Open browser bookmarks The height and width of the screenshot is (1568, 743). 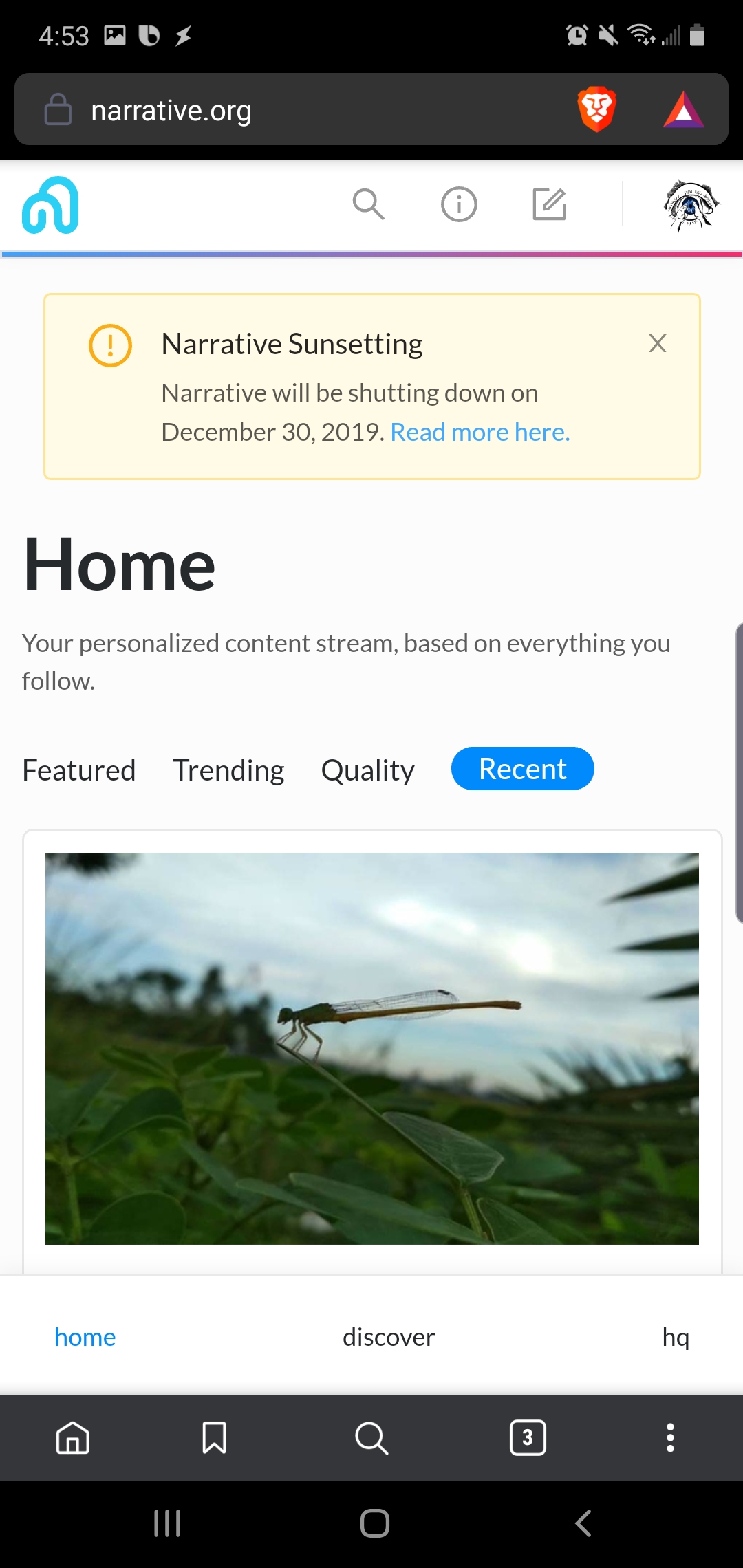[x=214, y=1437]
